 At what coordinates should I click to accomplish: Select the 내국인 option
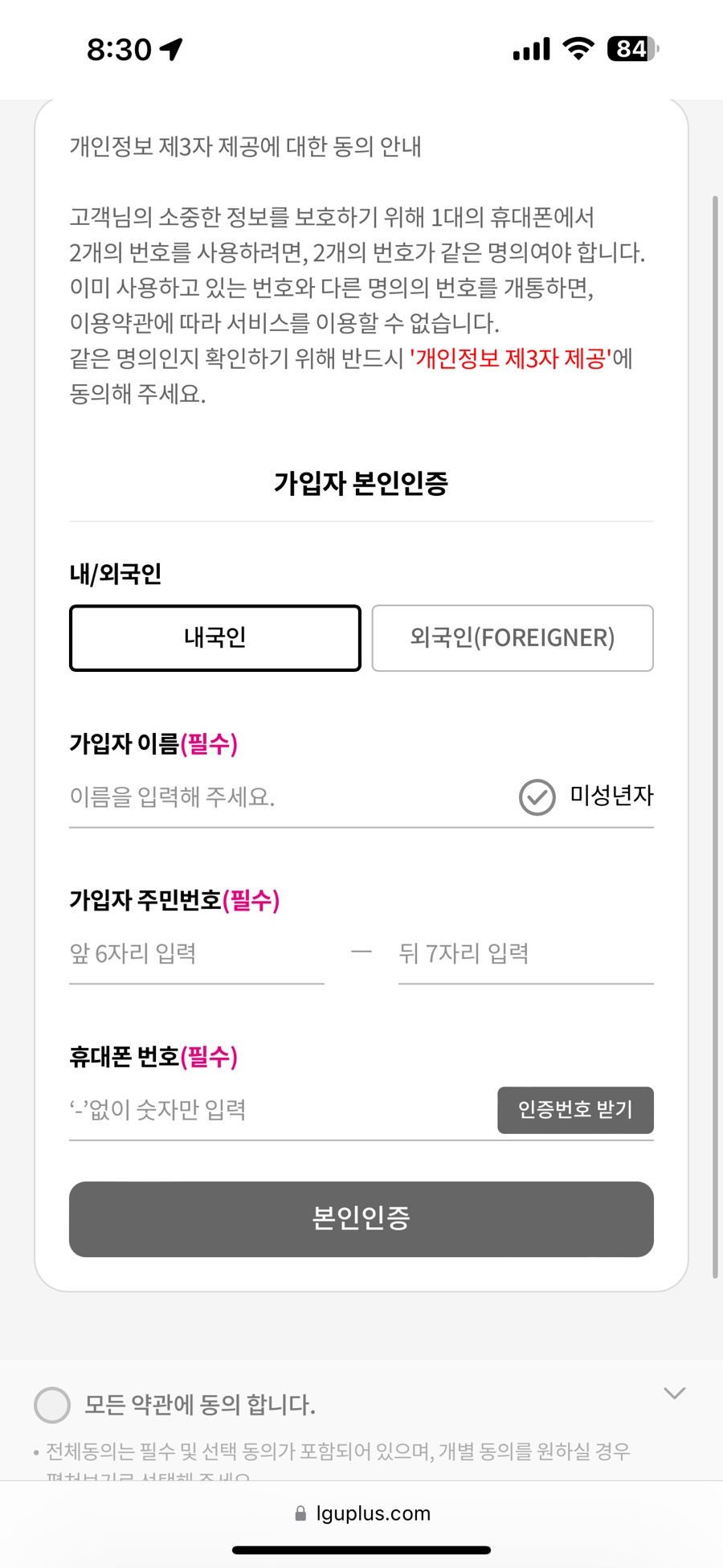coord(214,637)
